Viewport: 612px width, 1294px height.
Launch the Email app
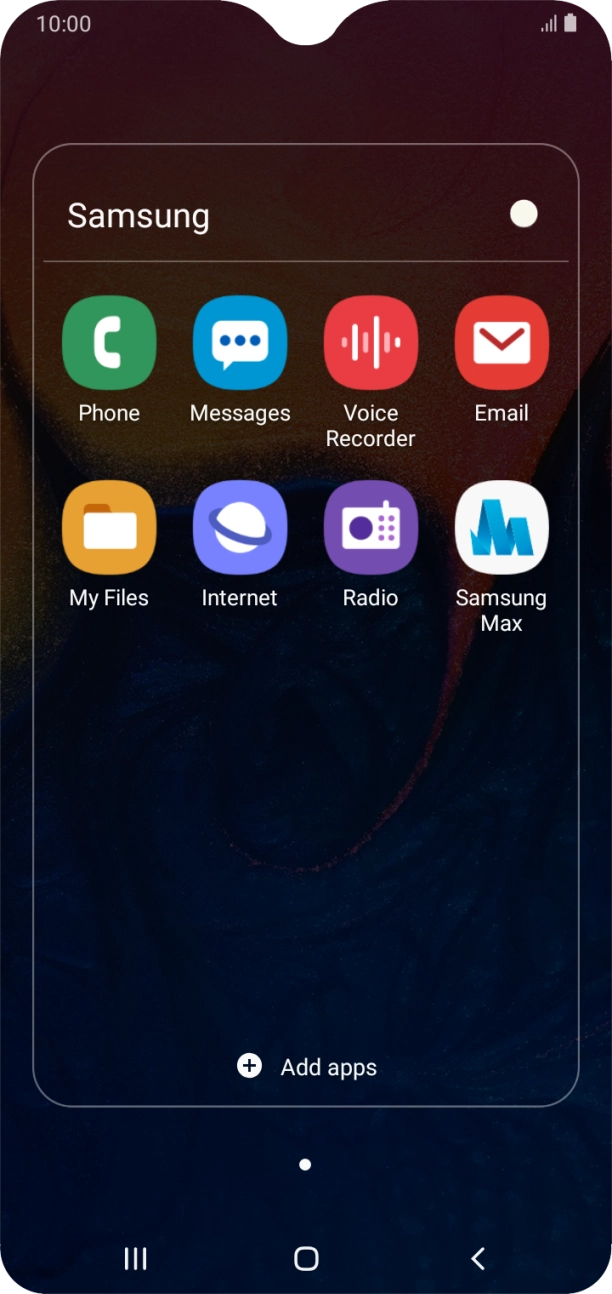point(501,343)
